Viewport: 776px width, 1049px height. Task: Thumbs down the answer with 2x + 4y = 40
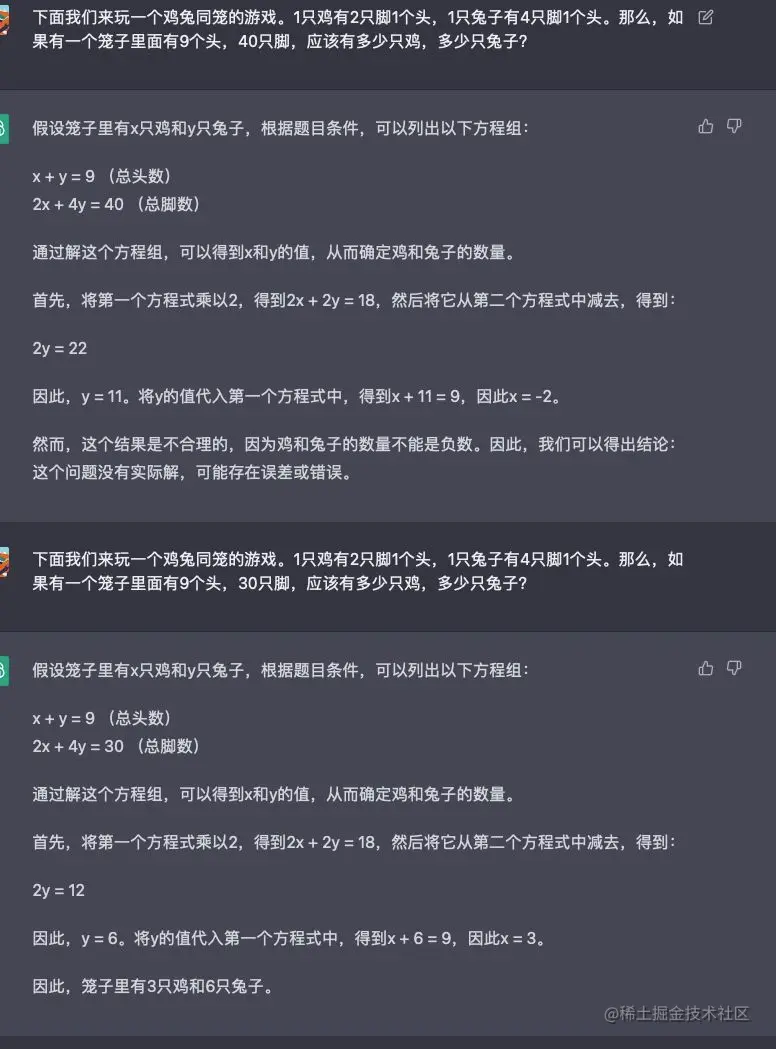click(734, 126)
